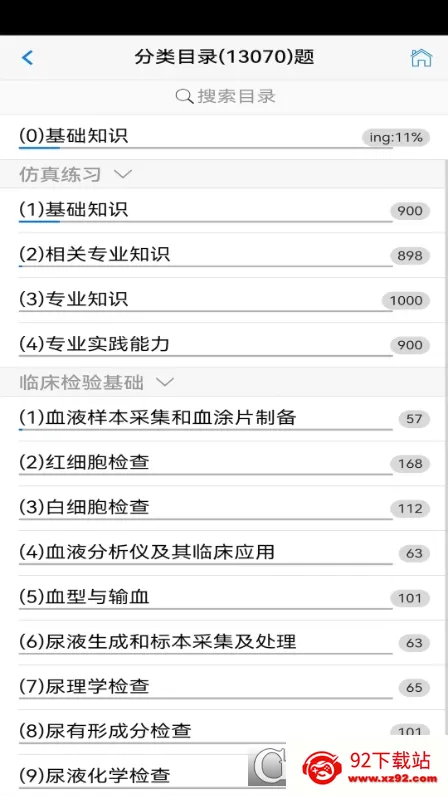Go back using the top-left arrow
Screen dimensions: 448x796
[27, 57]
